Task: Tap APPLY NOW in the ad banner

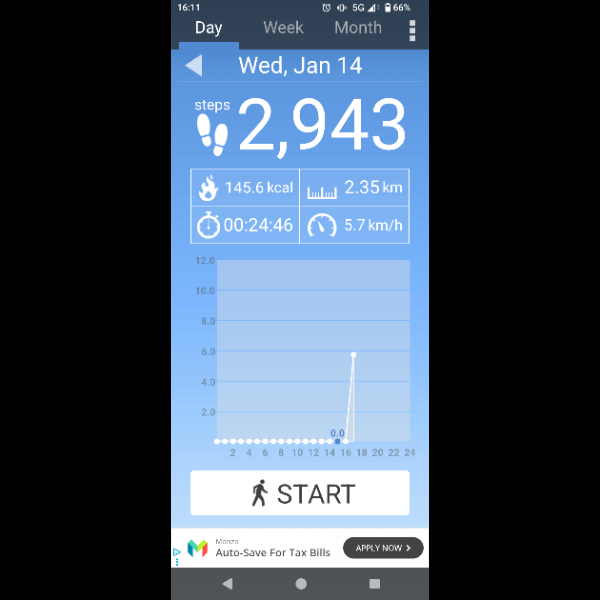Action: pos(383,548)
